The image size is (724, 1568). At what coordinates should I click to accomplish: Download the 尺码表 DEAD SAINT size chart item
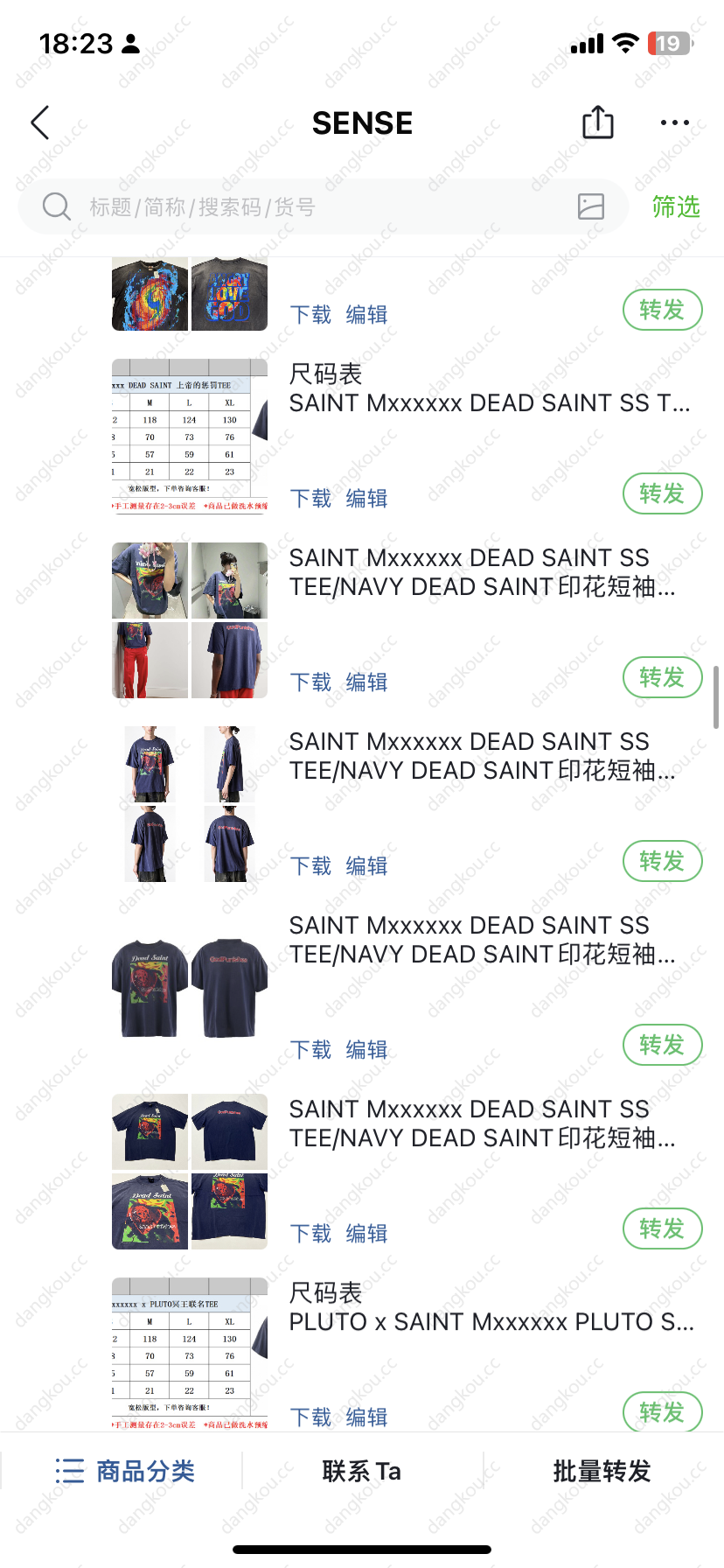[x=310, y=498]
